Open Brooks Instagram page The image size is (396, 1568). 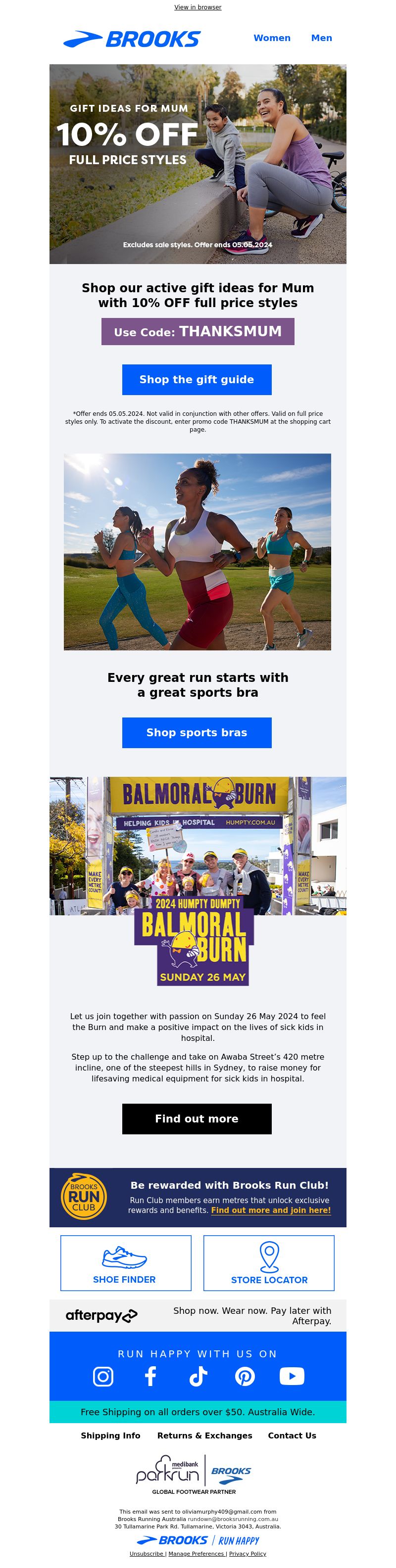tap(103, 1376)
